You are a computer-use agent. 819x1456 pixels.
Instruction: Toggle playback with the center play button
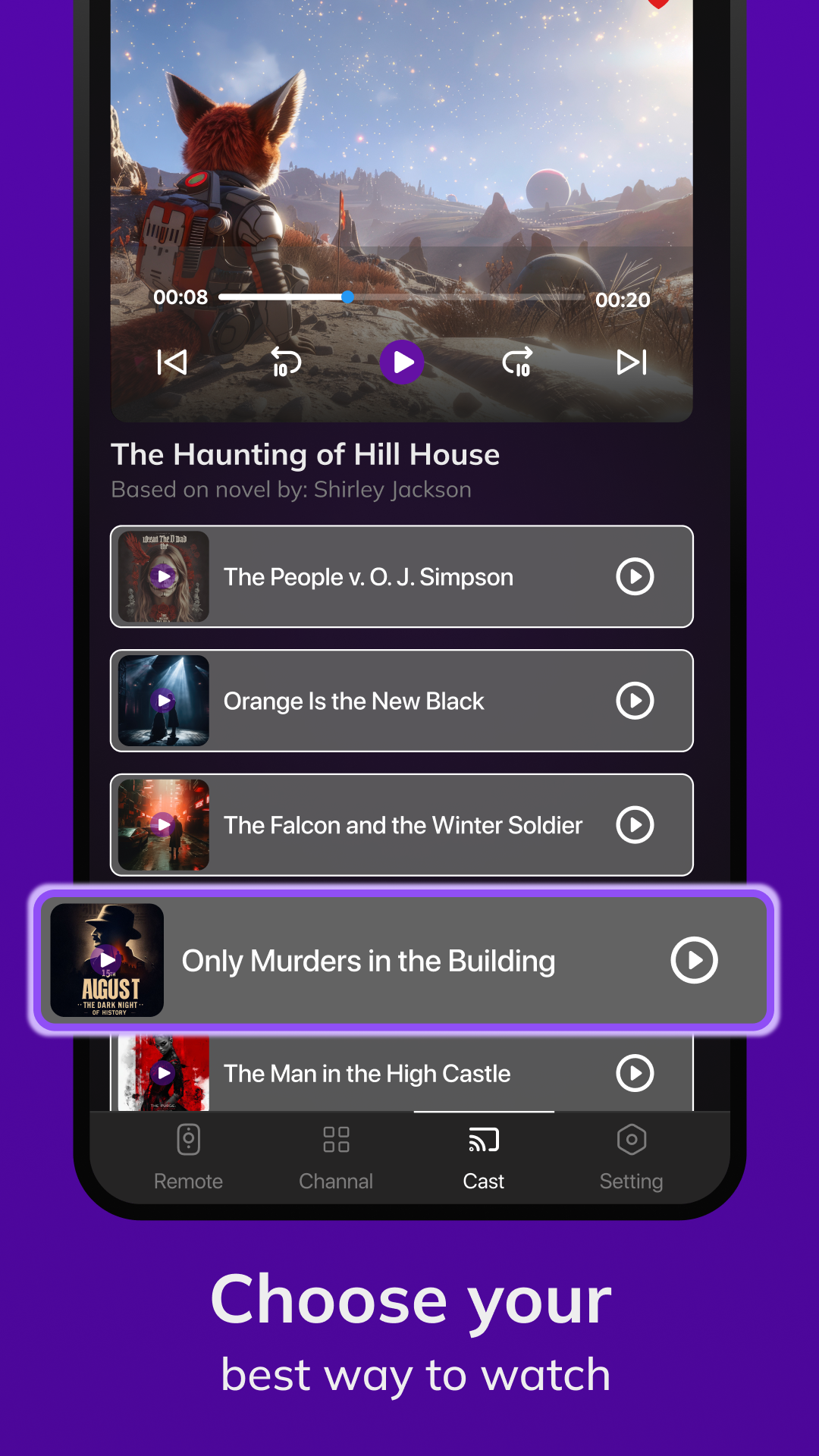(x=402, y=362)
